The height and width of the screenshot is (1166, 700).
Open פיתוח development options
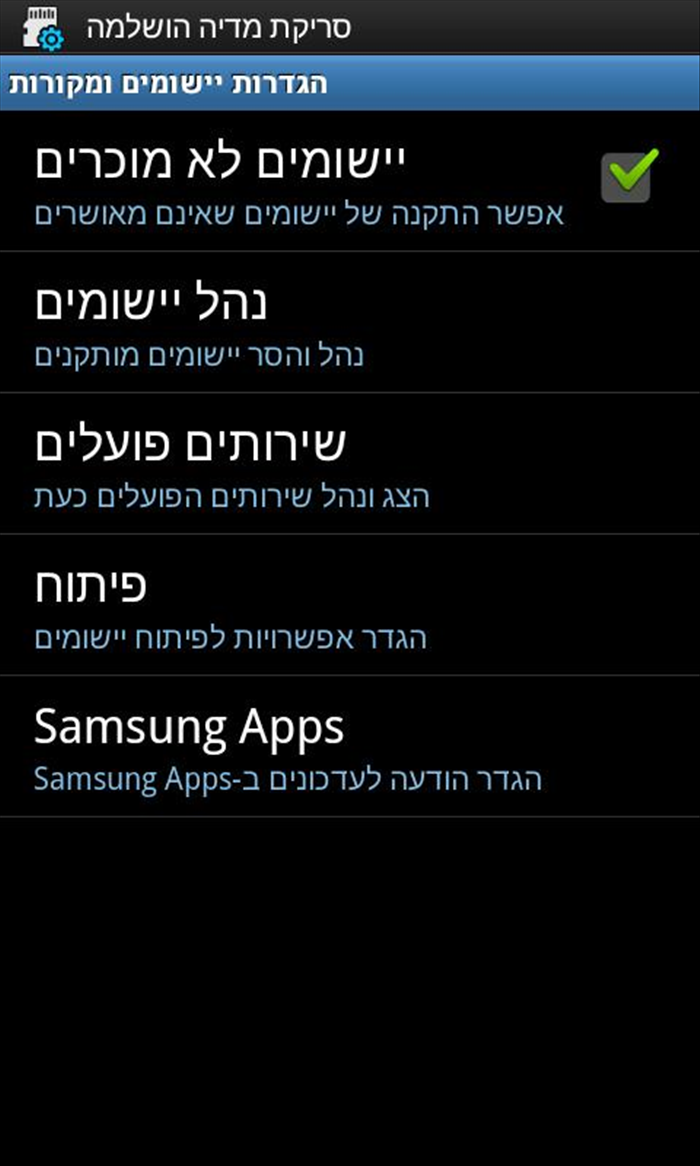click(x=350, y=604)
